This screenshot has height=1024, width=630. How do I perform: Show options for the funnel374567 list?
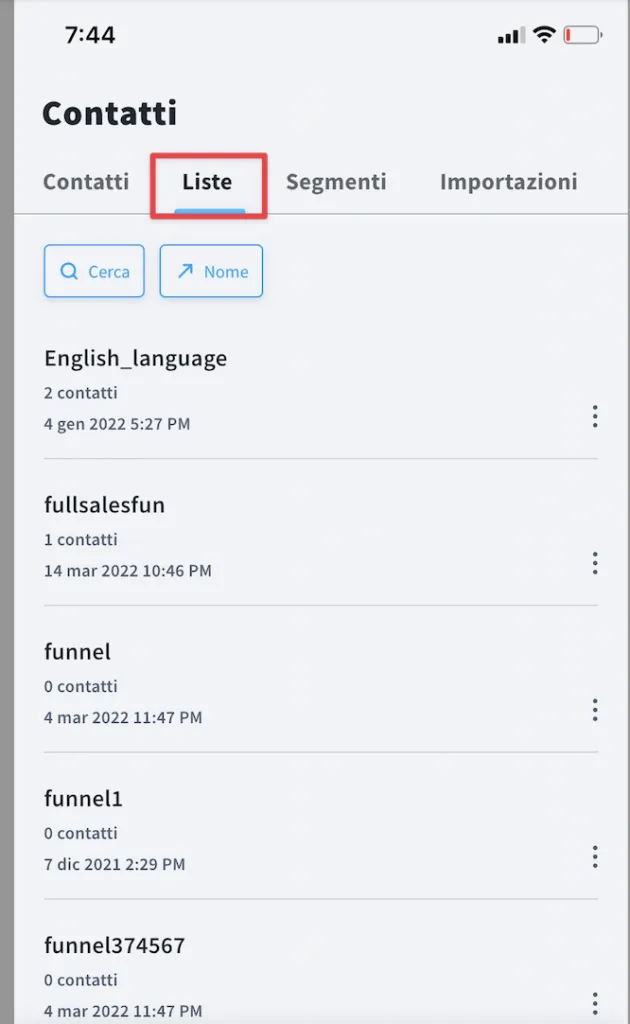tap(595, 1004)
